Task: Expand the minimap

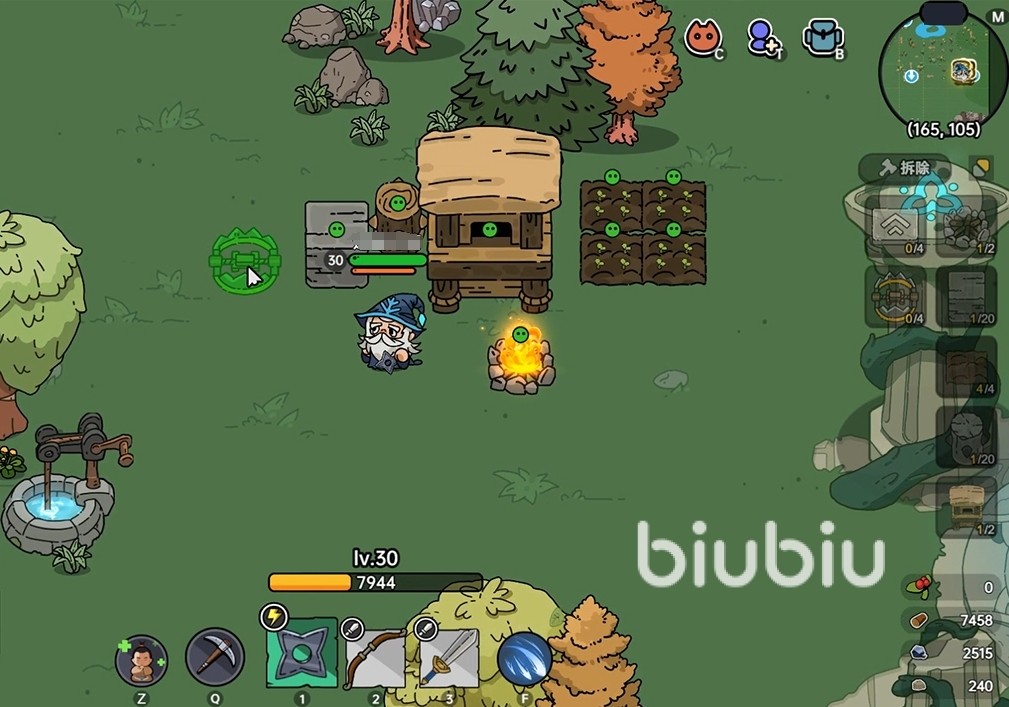Action: (943, 68)
